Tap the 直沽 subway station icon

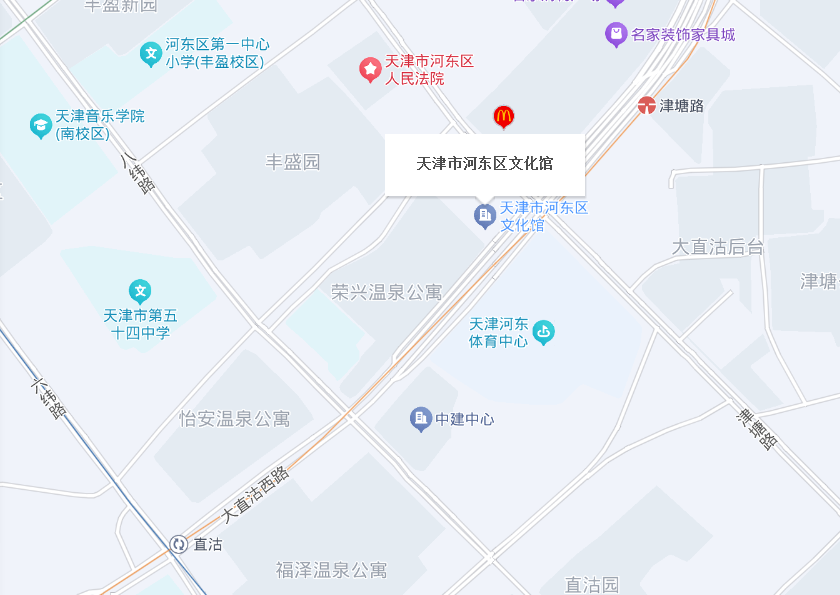pos(179,544)
